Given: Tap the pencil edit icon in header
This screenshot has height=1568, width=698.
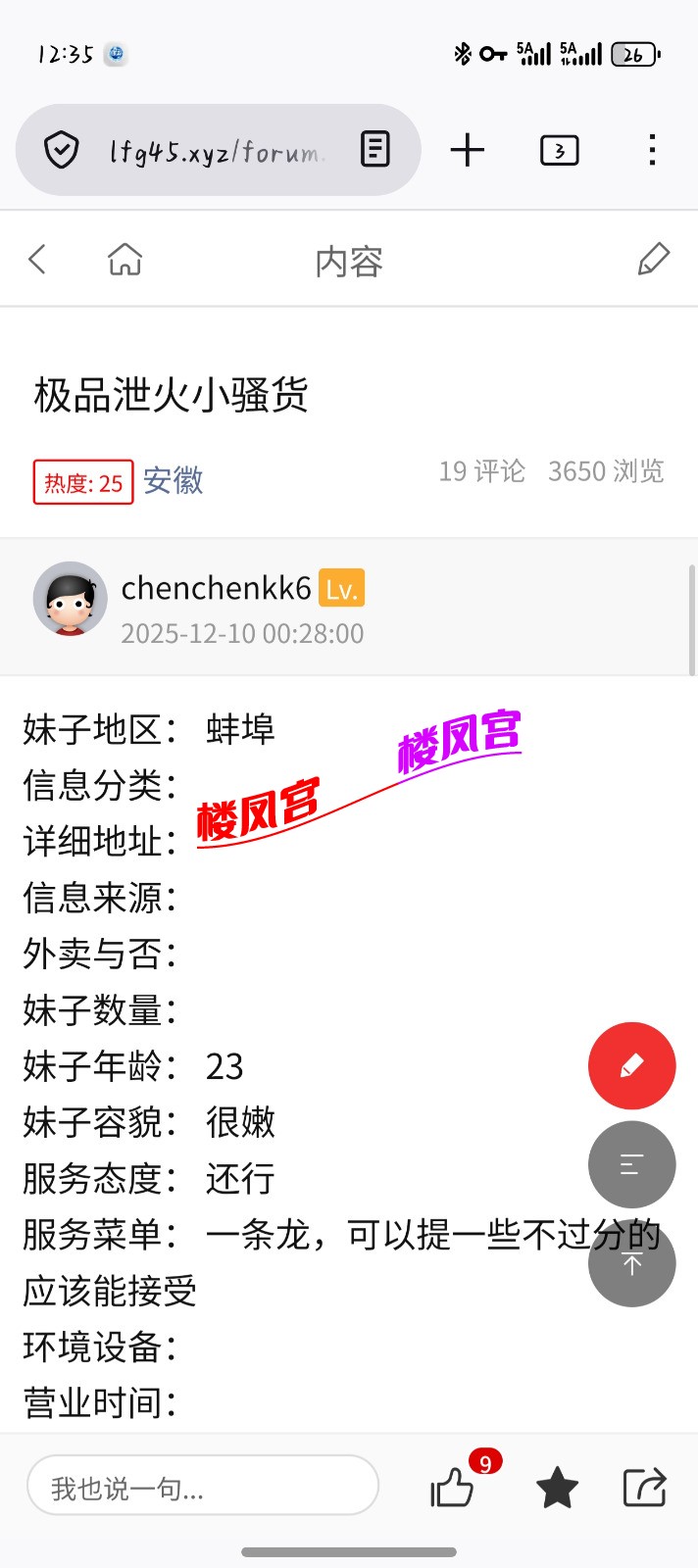Looking at the screenshot, I should [x=653, y=260].
